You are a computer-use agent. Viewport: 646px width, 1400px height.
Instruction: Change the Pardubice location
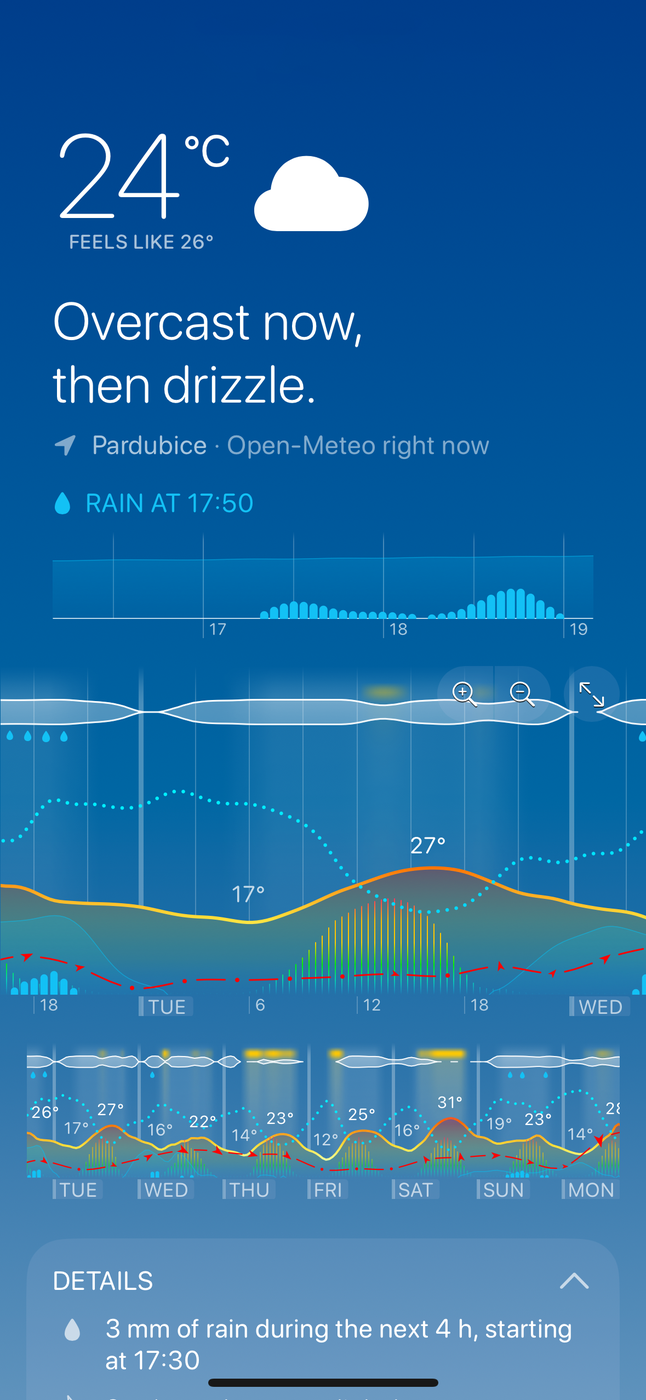[x=149, y=446]
